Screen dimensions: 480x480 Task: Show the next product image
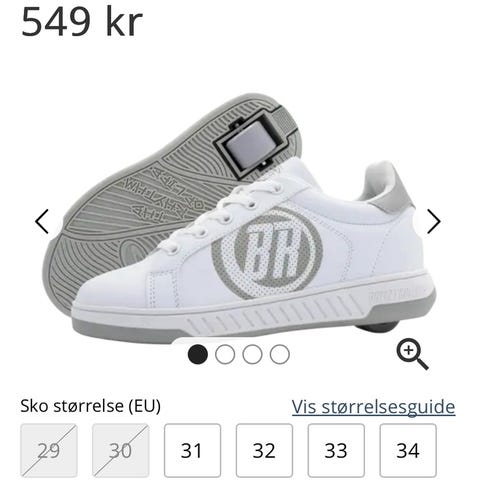pyautogui.click(x=434, y=221)
